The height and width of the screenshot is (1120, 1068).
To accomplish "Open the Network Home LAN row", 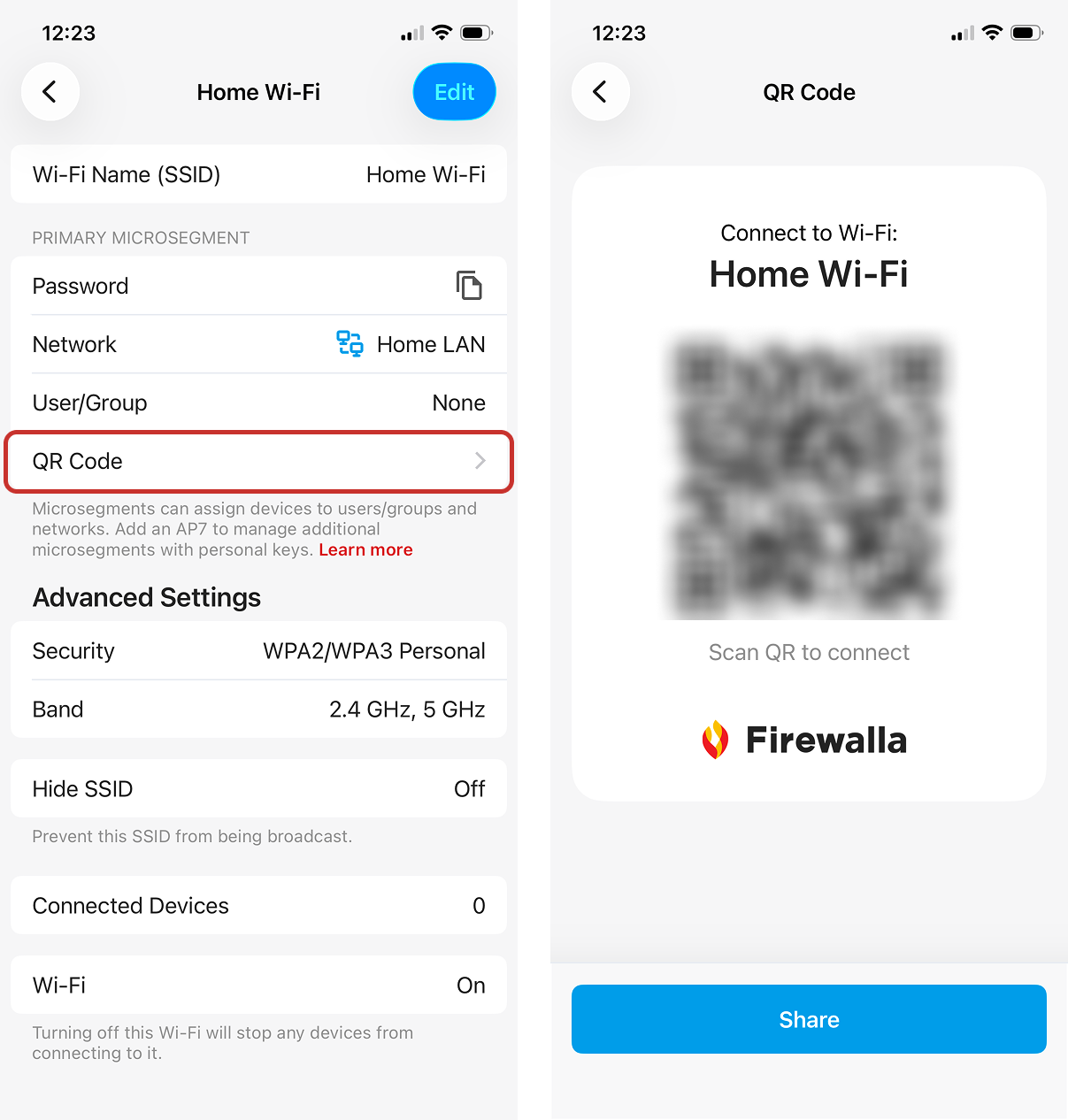I will (258, 344).
